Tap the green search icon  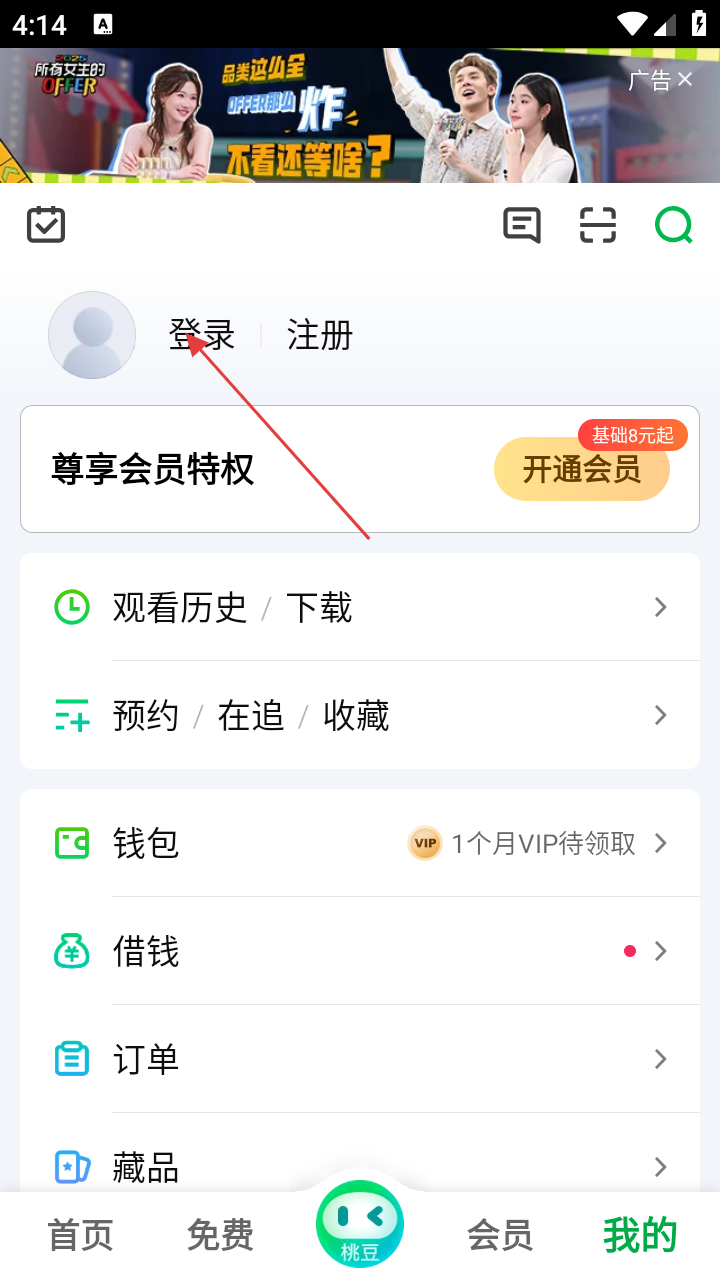674,225
